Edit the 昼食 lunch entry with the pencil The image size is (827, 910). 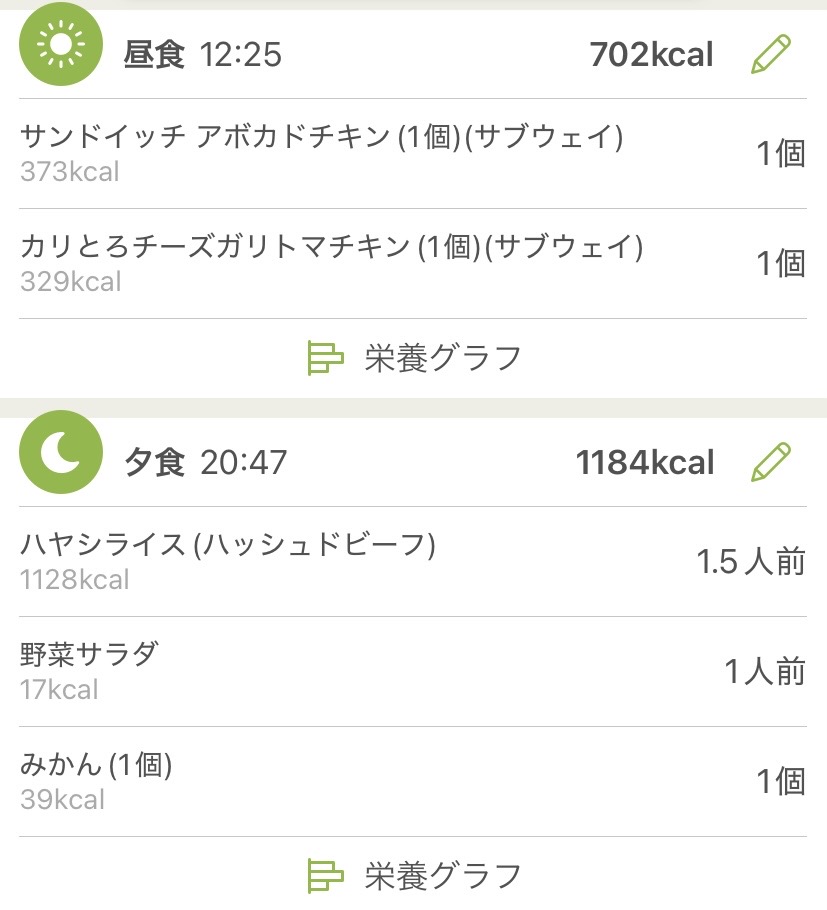[770, 54]
